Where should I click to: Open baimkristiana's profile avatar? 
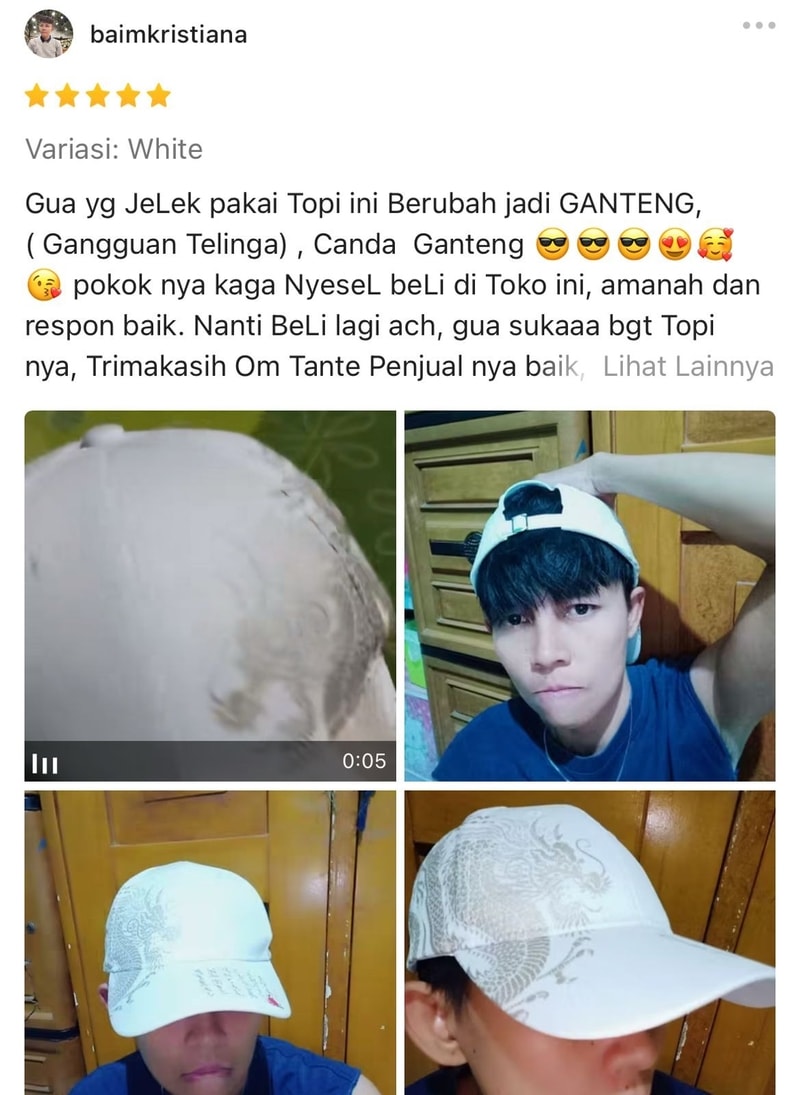tap(48, 34)
